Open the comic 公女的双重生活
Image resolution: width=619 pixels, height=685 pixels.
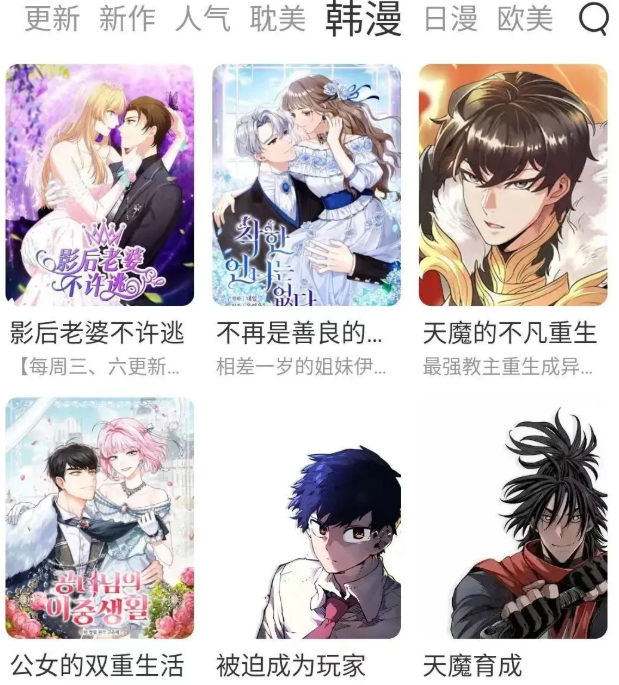[100, 518]
